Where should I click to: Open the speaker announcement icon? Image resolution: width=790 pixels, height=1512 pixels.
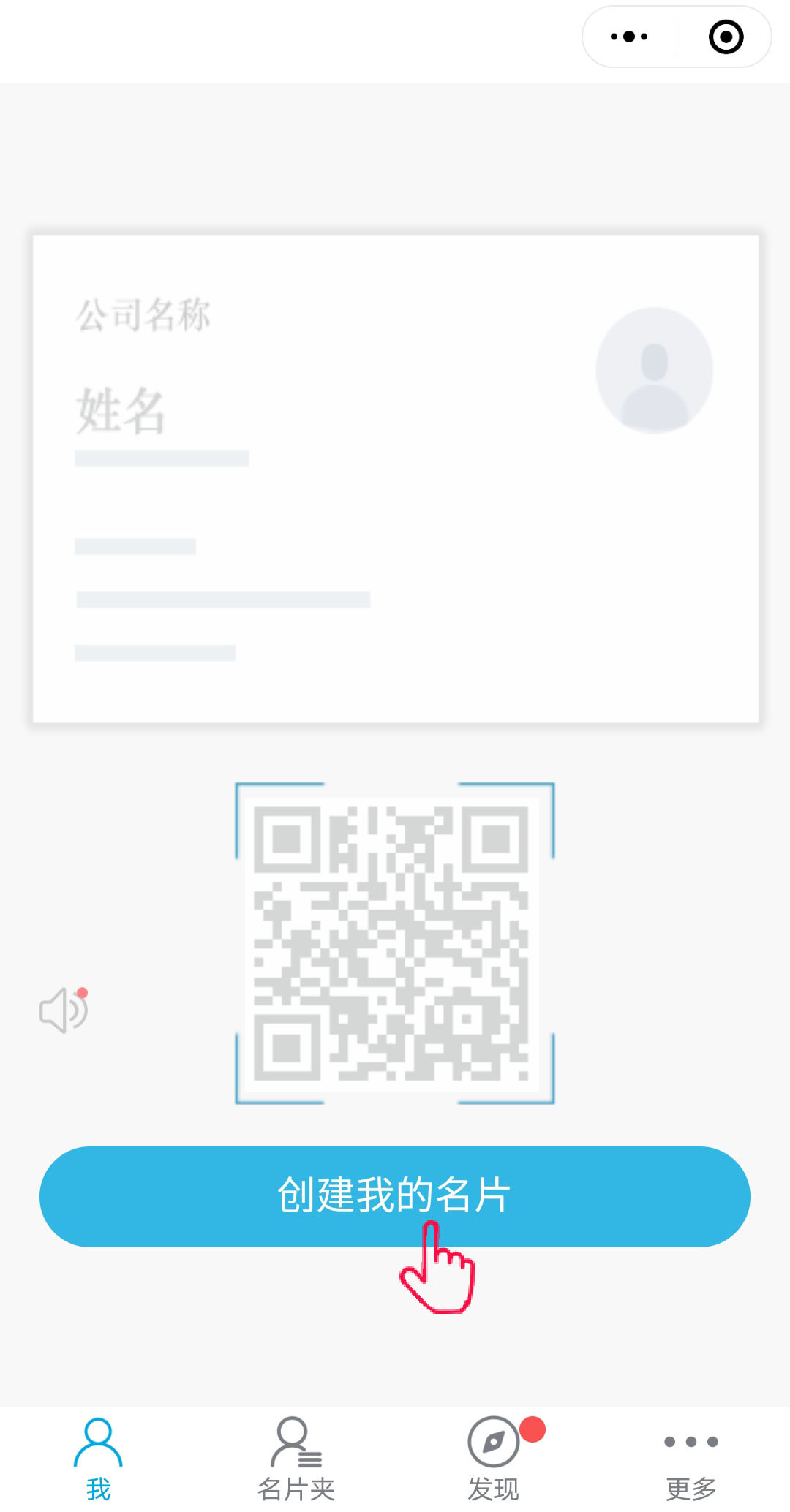point(64,1010)
